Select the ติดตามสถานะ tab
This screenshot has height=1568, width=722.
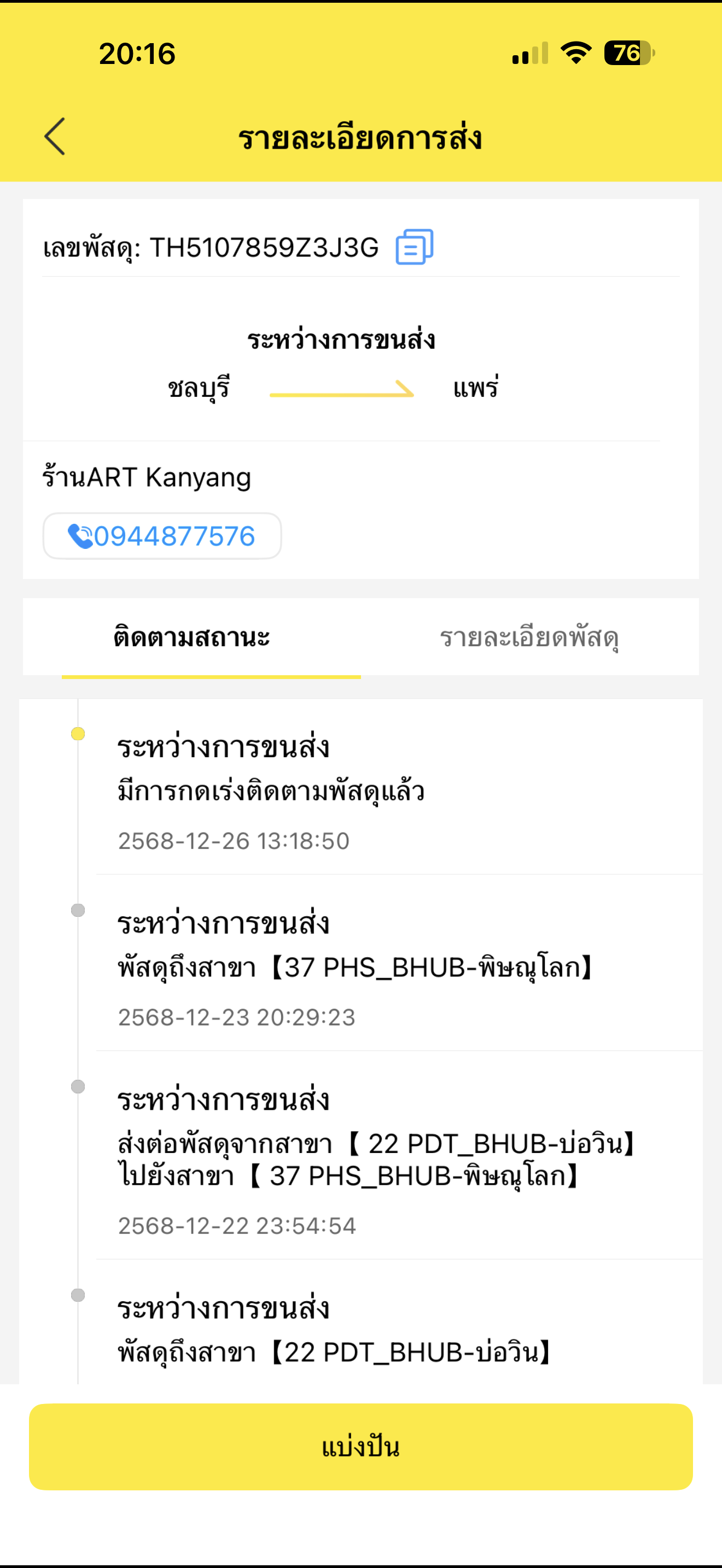click(192, 638)
